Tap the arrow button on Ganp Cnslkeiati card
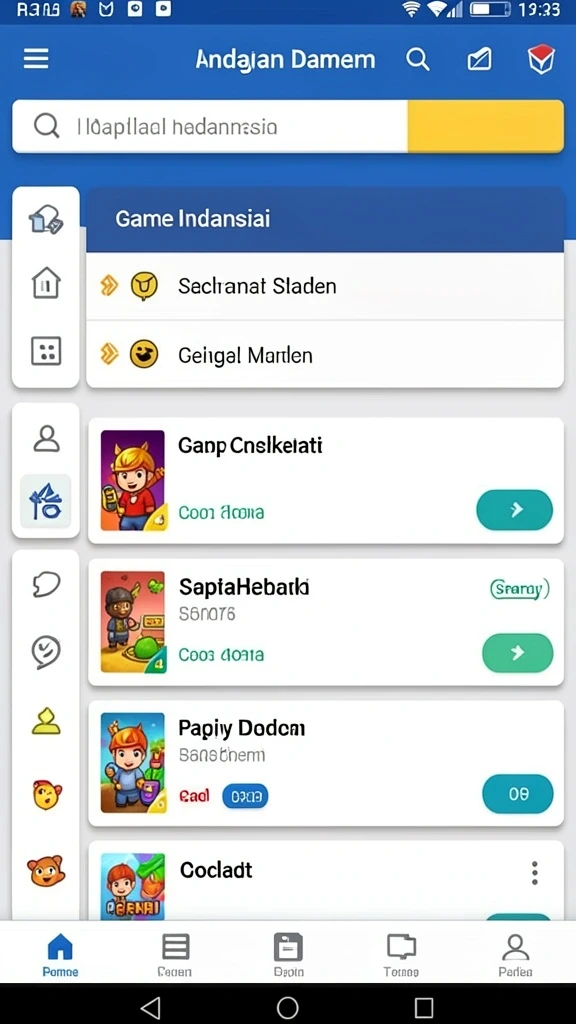576x1024 pixels. (515, 509)
